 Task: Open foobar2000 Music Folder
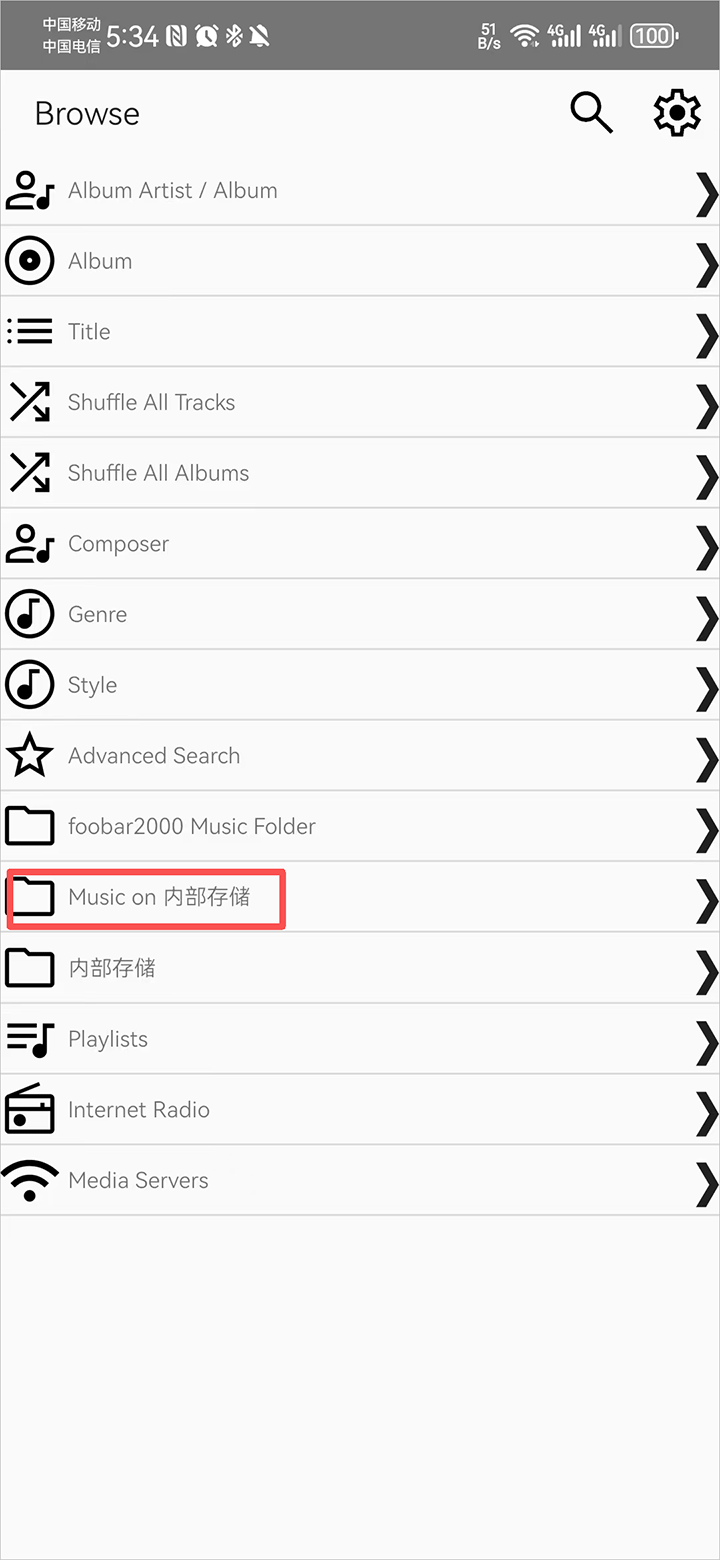360,826
